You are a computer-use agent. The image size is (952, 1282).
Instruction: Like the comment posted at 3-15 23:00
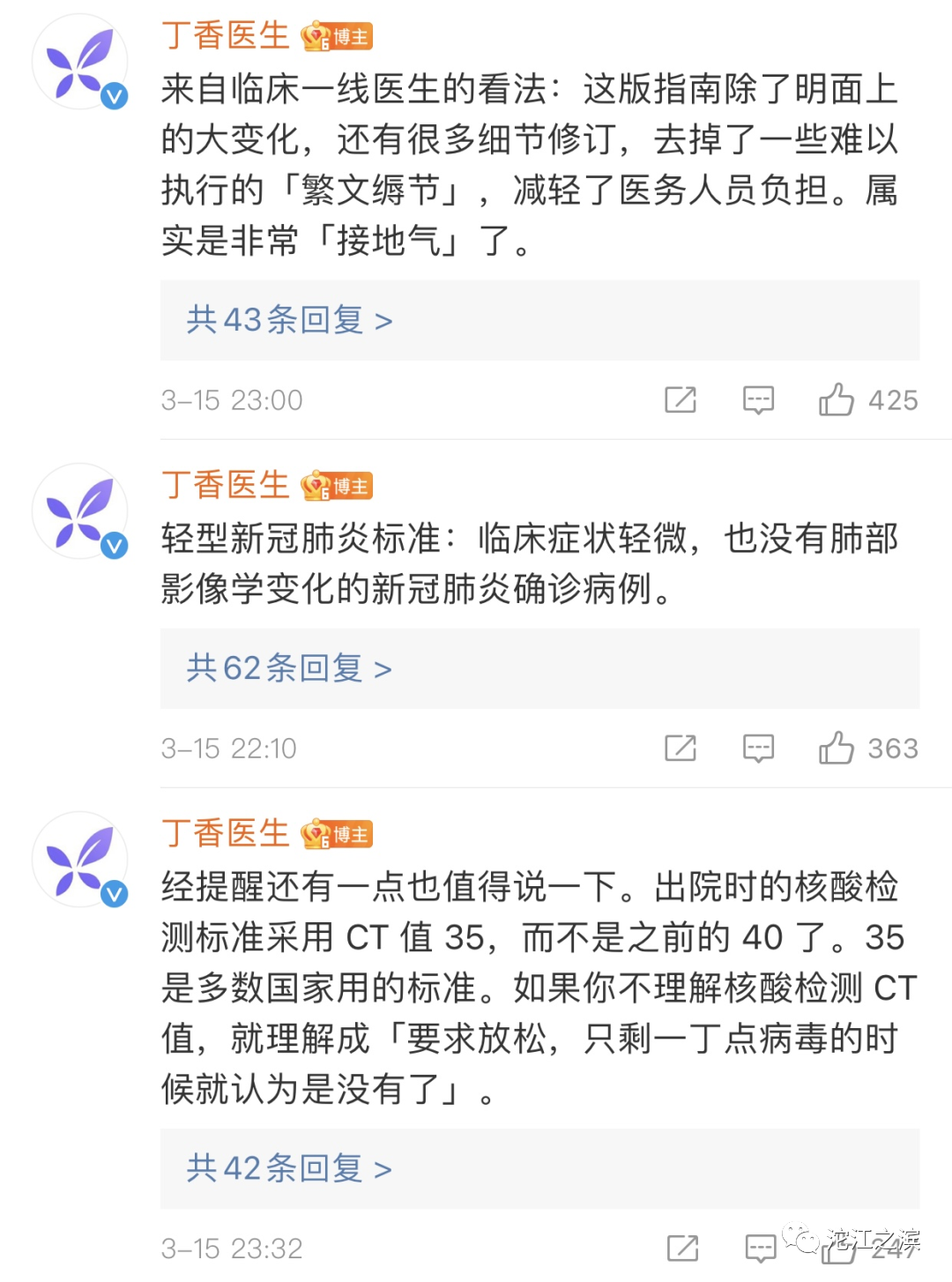tap(836, 400)
